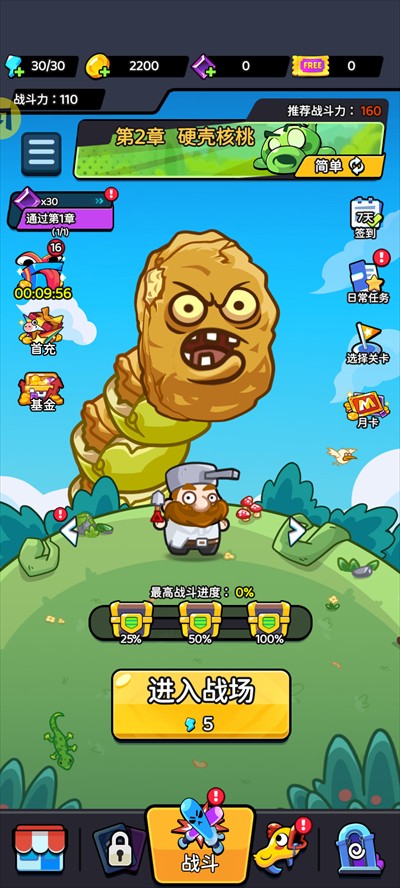Go to next chapter with right arrow

[296, 532]
